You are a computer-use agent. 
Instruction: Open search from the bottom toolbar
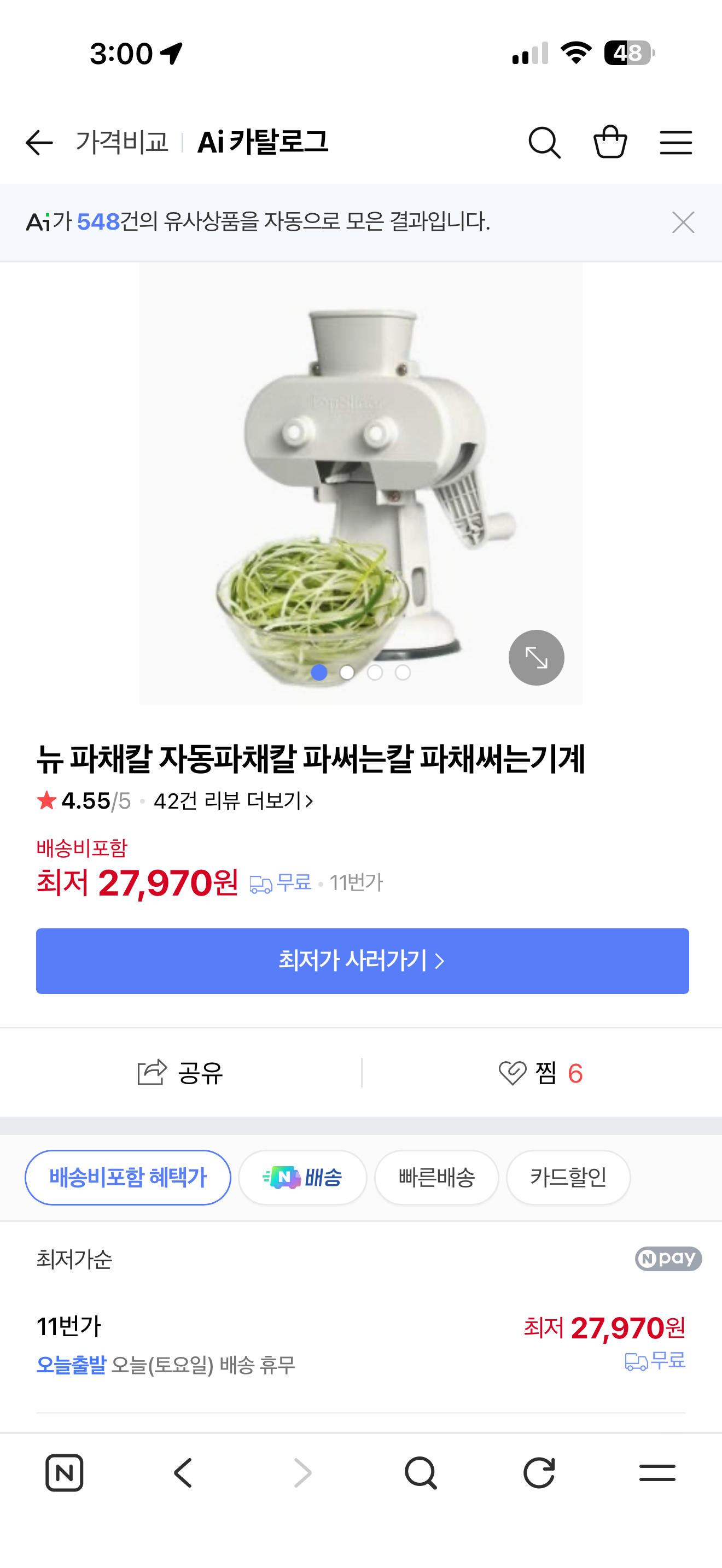click(421, 1473)
